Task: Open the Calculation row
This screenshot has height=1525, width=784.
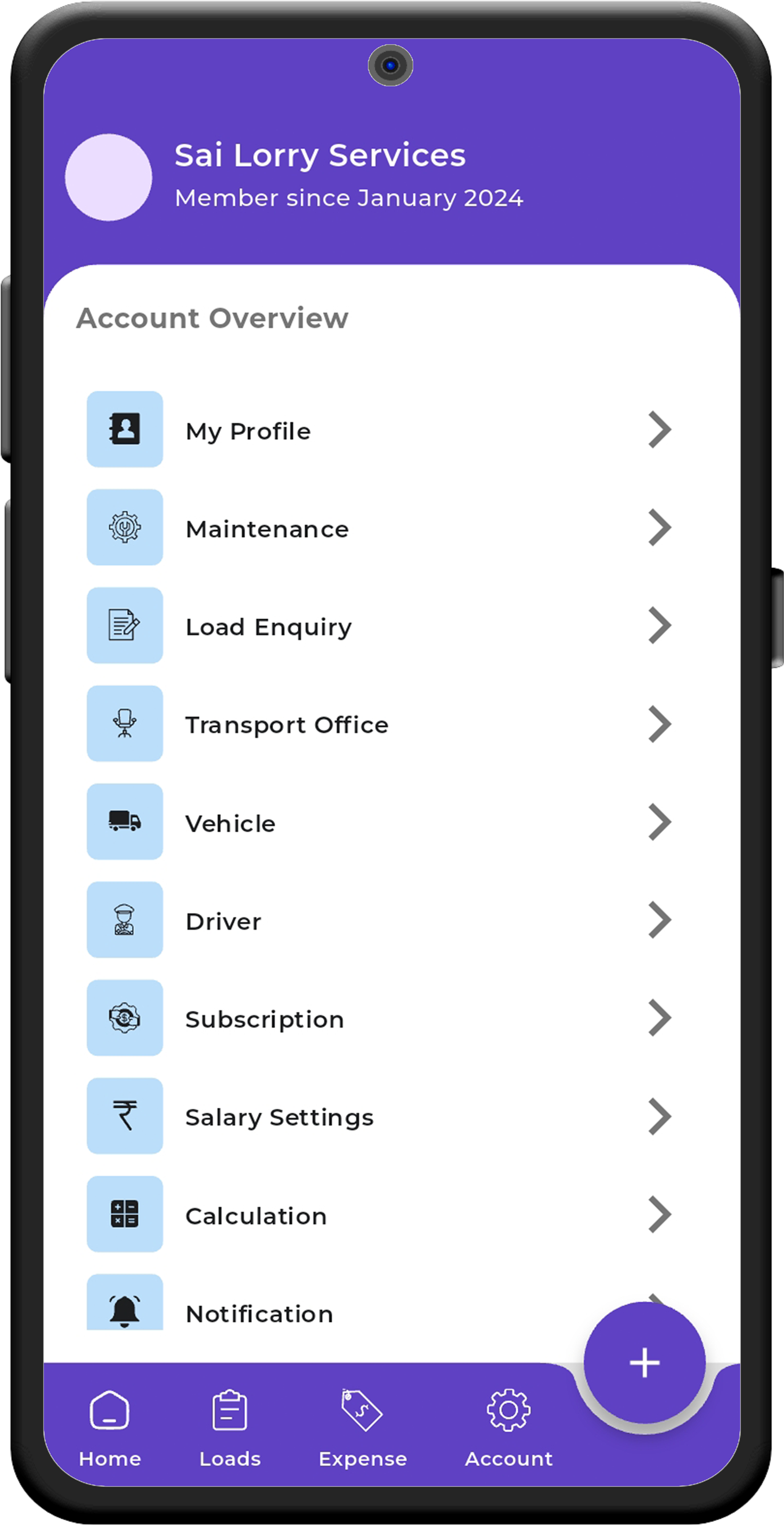Action: [x=379, y=1215]
